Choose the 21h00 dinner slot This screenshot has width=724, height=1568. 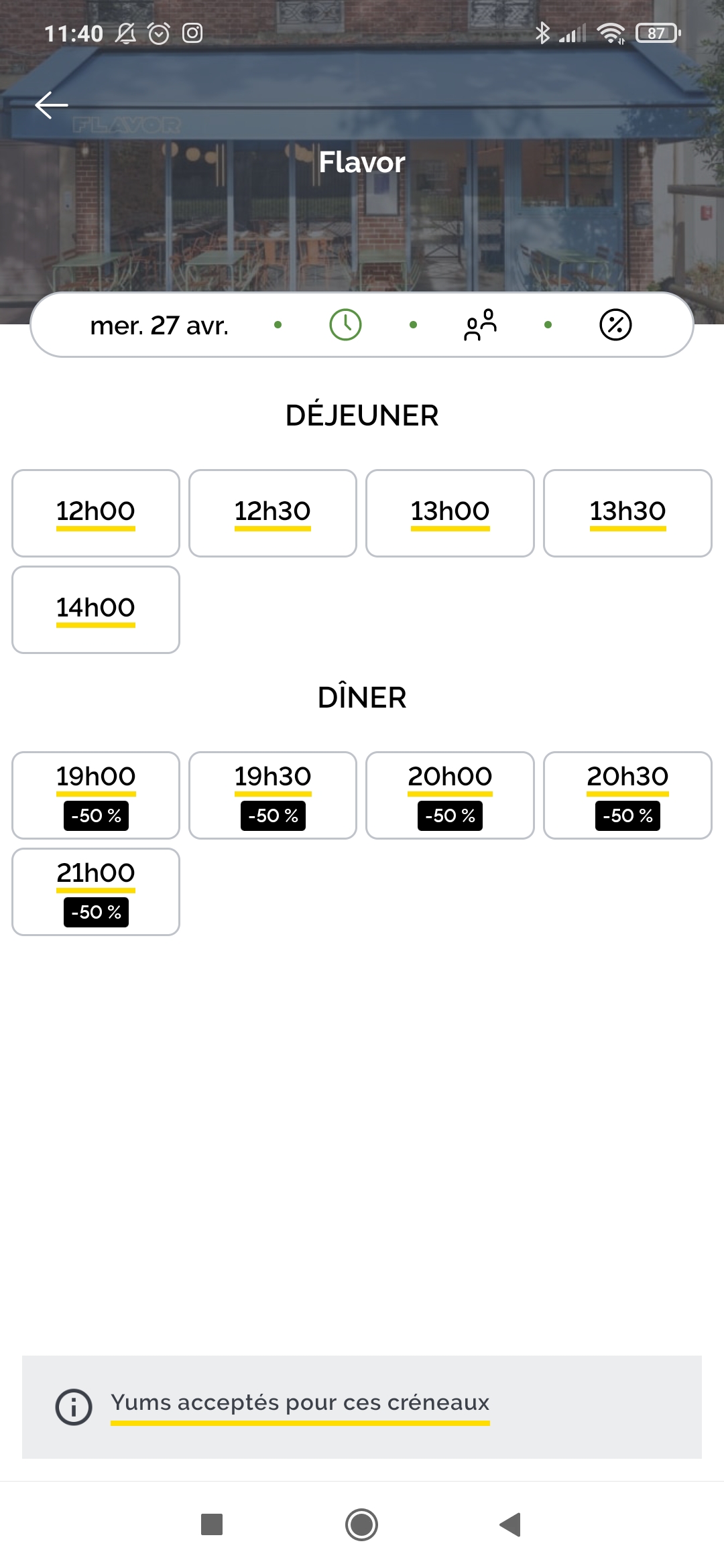(96, 892)
